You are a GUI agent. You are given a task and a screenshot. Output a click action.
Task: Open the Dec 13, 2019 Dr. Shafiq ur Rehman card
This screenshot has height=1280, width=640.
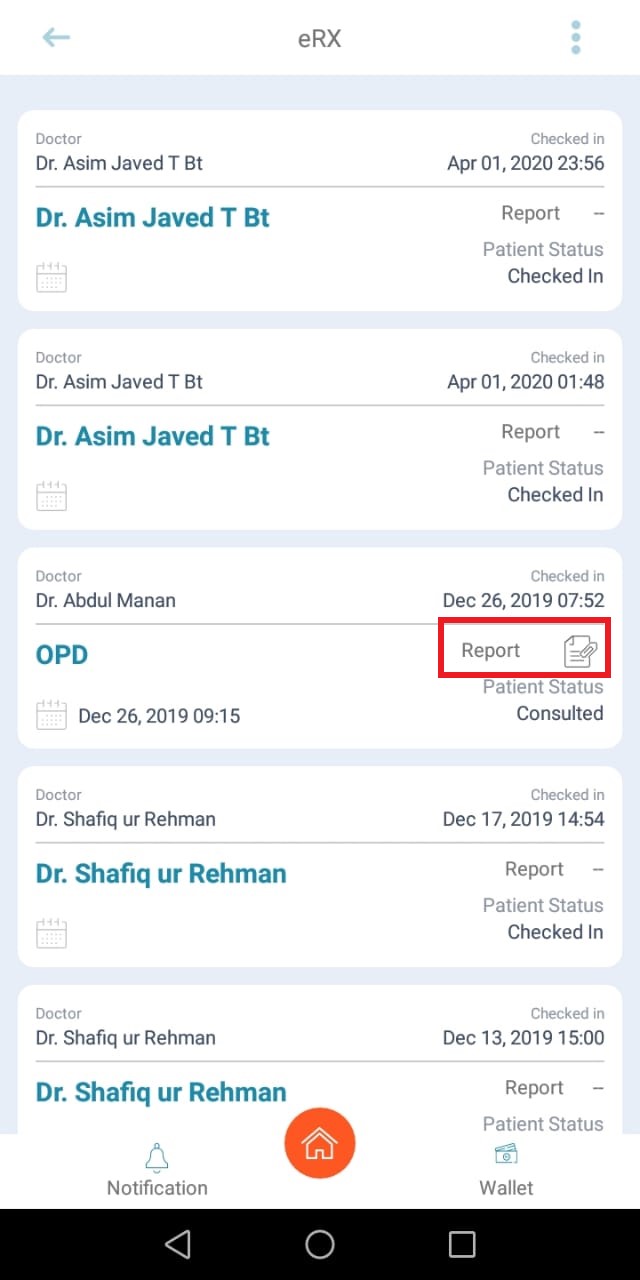(x=320, y=1060)
